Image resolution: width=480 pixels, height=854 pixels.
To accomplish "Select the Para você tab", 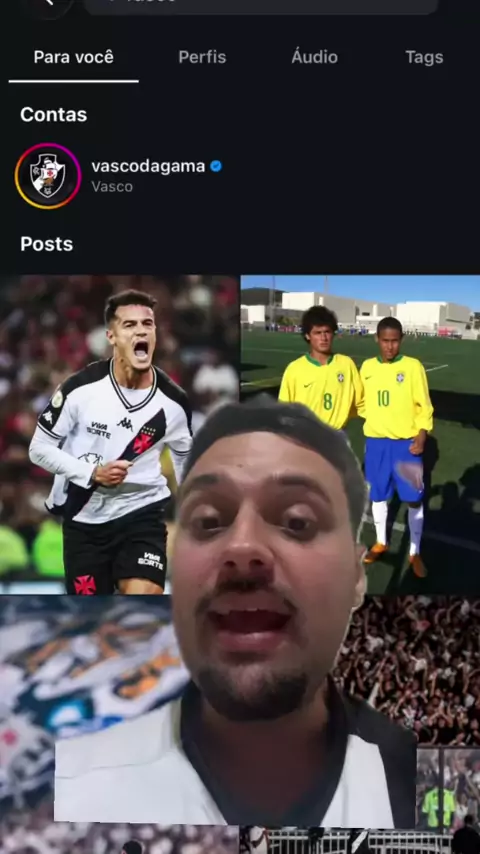I will 74,57.
